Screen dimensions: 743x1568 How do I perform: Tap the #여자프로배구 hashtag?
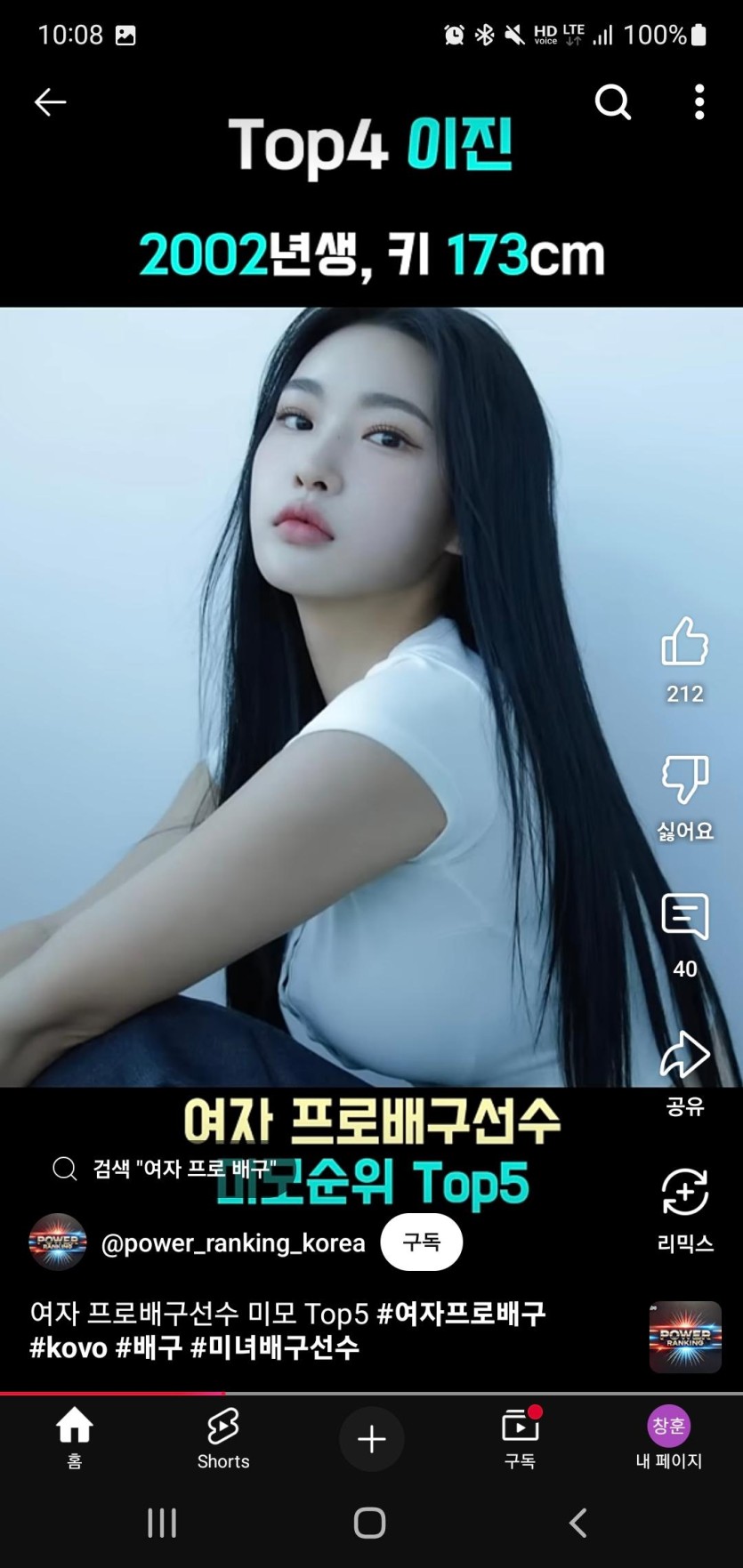[x=461, y=1314]
